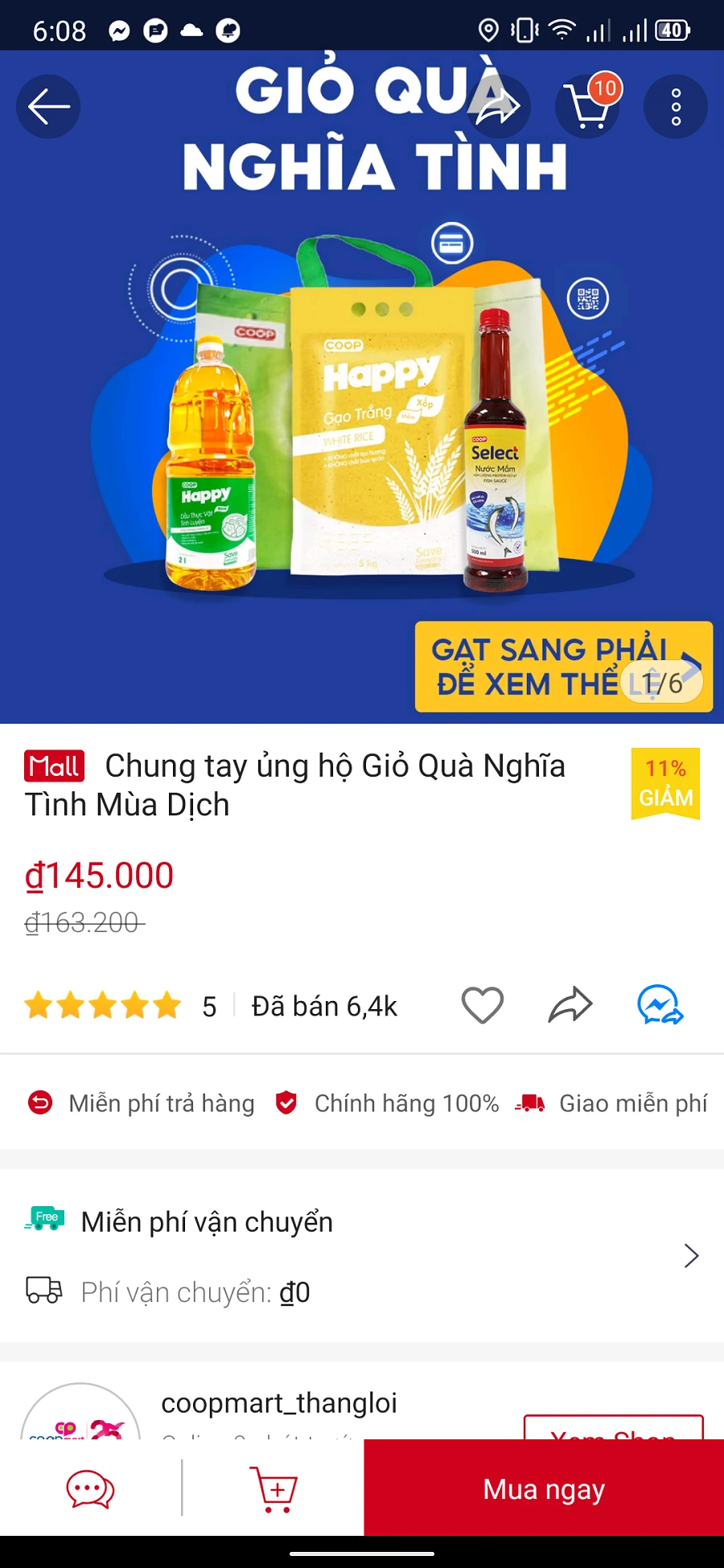
Task: Go back using the top arrow
Action: (x=48, y=106)
